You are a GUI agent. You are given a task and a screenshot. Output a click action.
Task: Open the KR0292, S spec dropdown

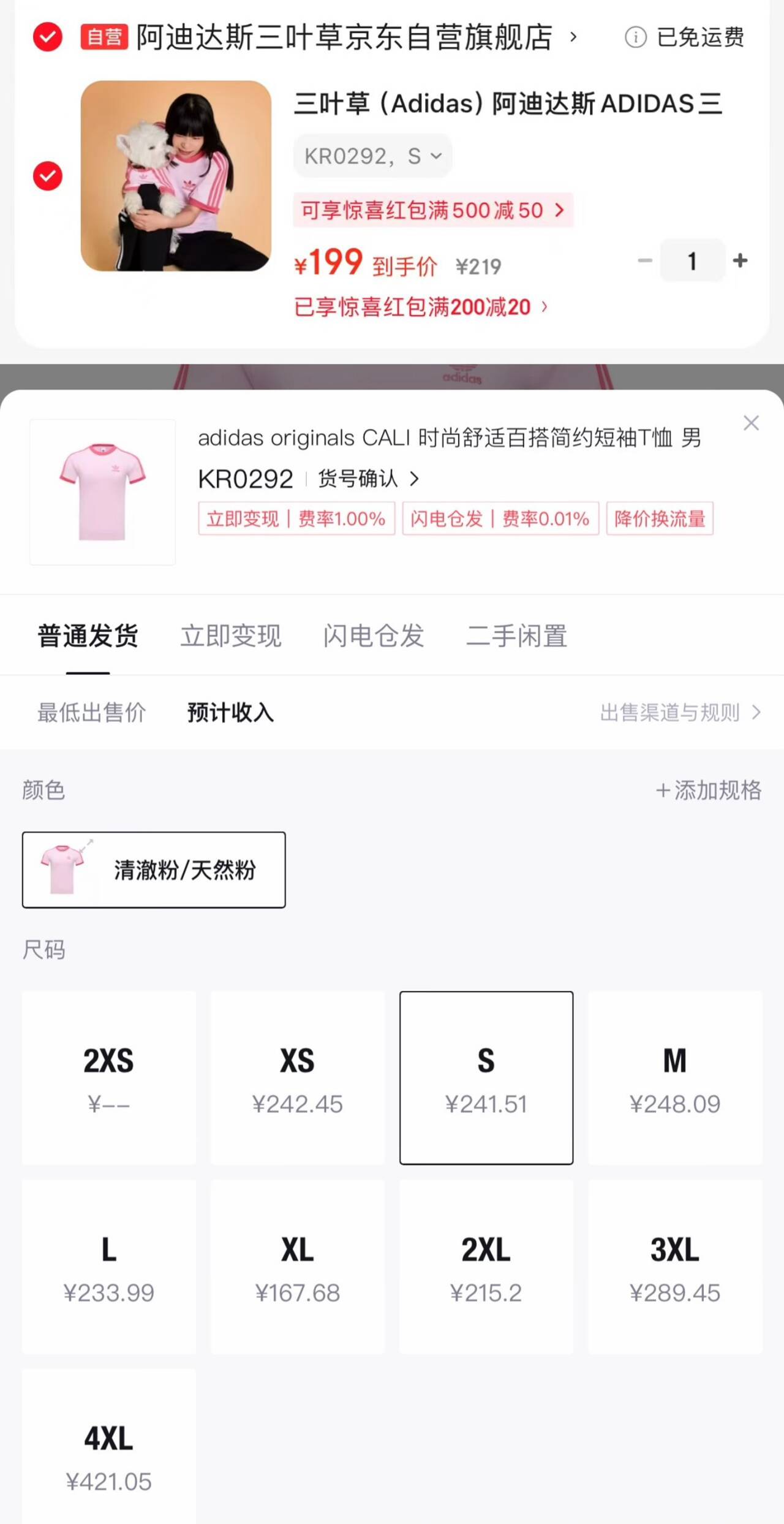click(372, 156)
